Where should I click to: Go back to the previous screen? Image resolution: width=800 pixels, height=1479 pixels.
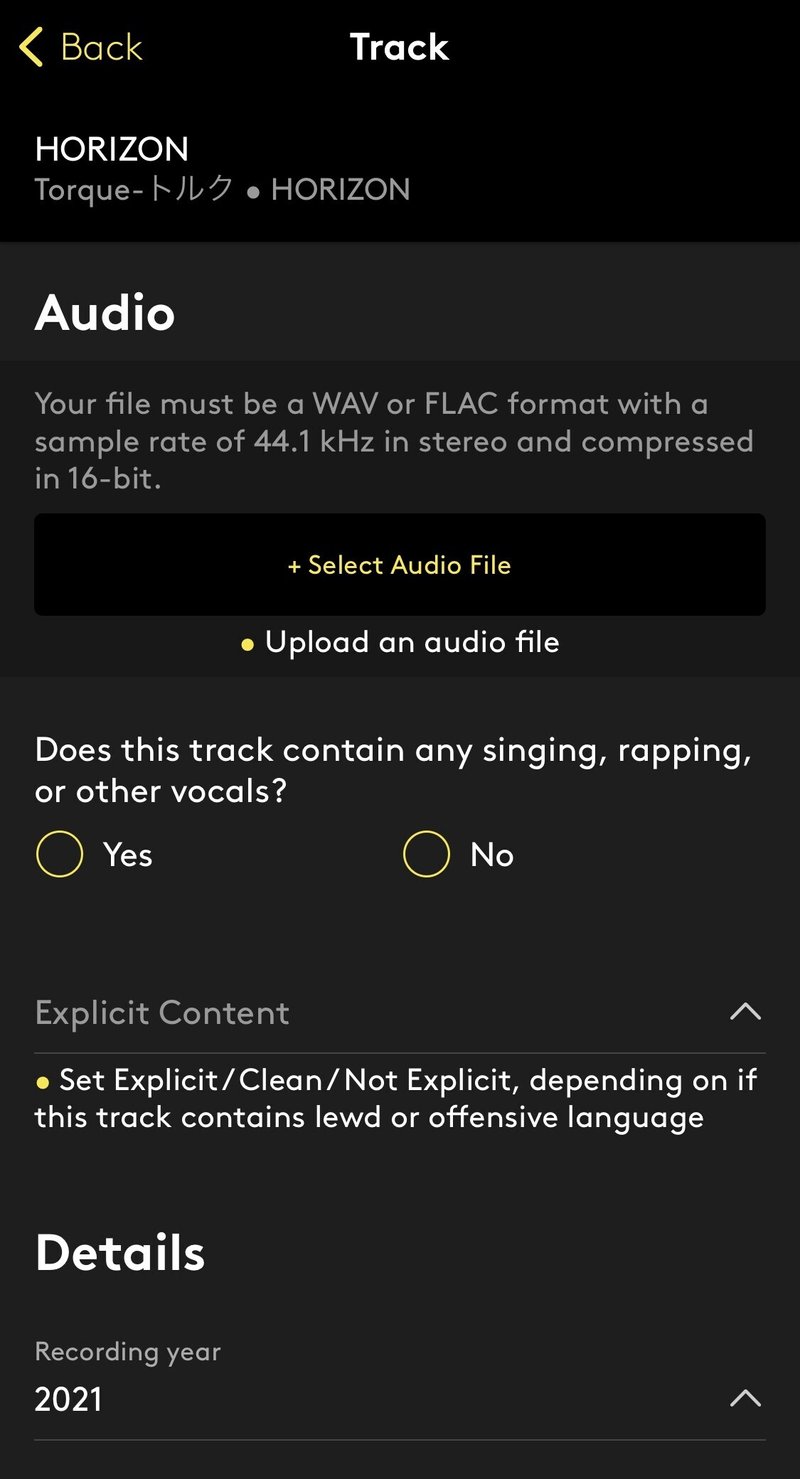pyautogui.click(x=82, y=47)
